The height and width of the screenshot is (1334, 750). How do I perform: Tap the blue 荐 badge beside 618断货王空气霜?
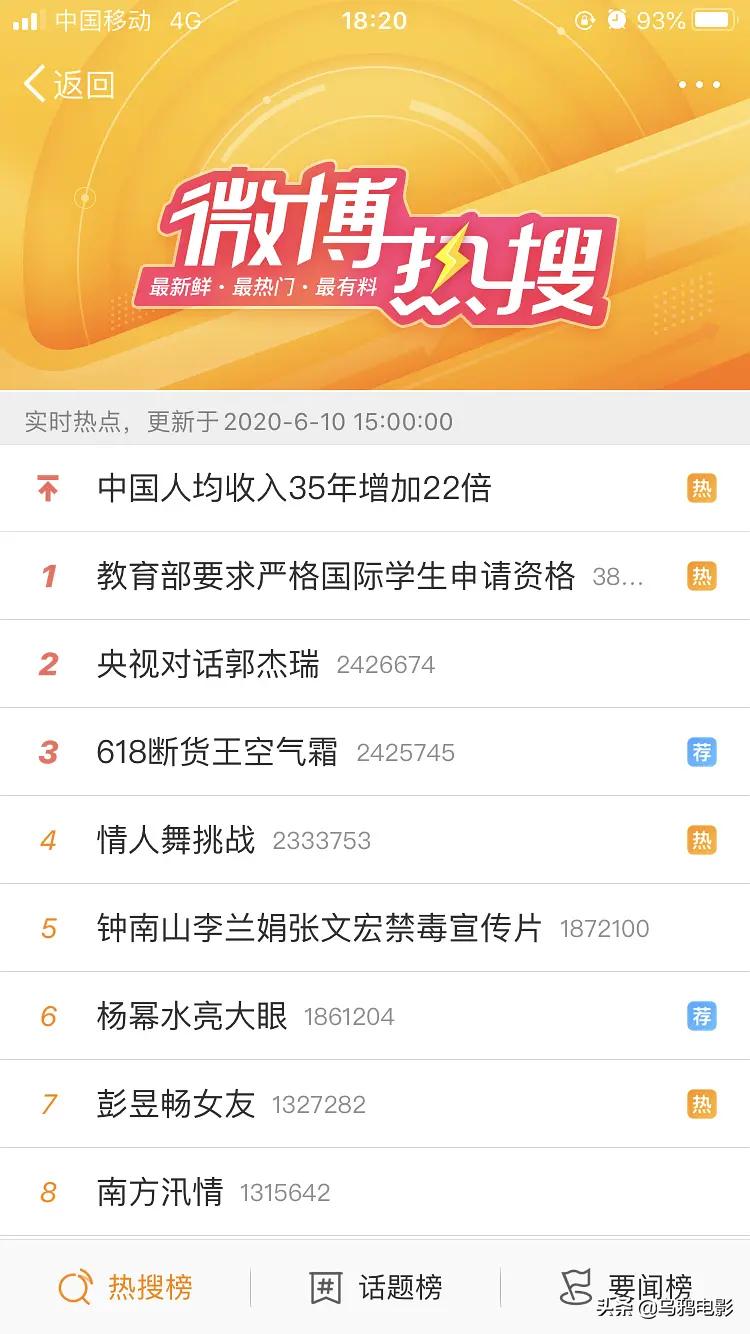[x=703, y=752]
